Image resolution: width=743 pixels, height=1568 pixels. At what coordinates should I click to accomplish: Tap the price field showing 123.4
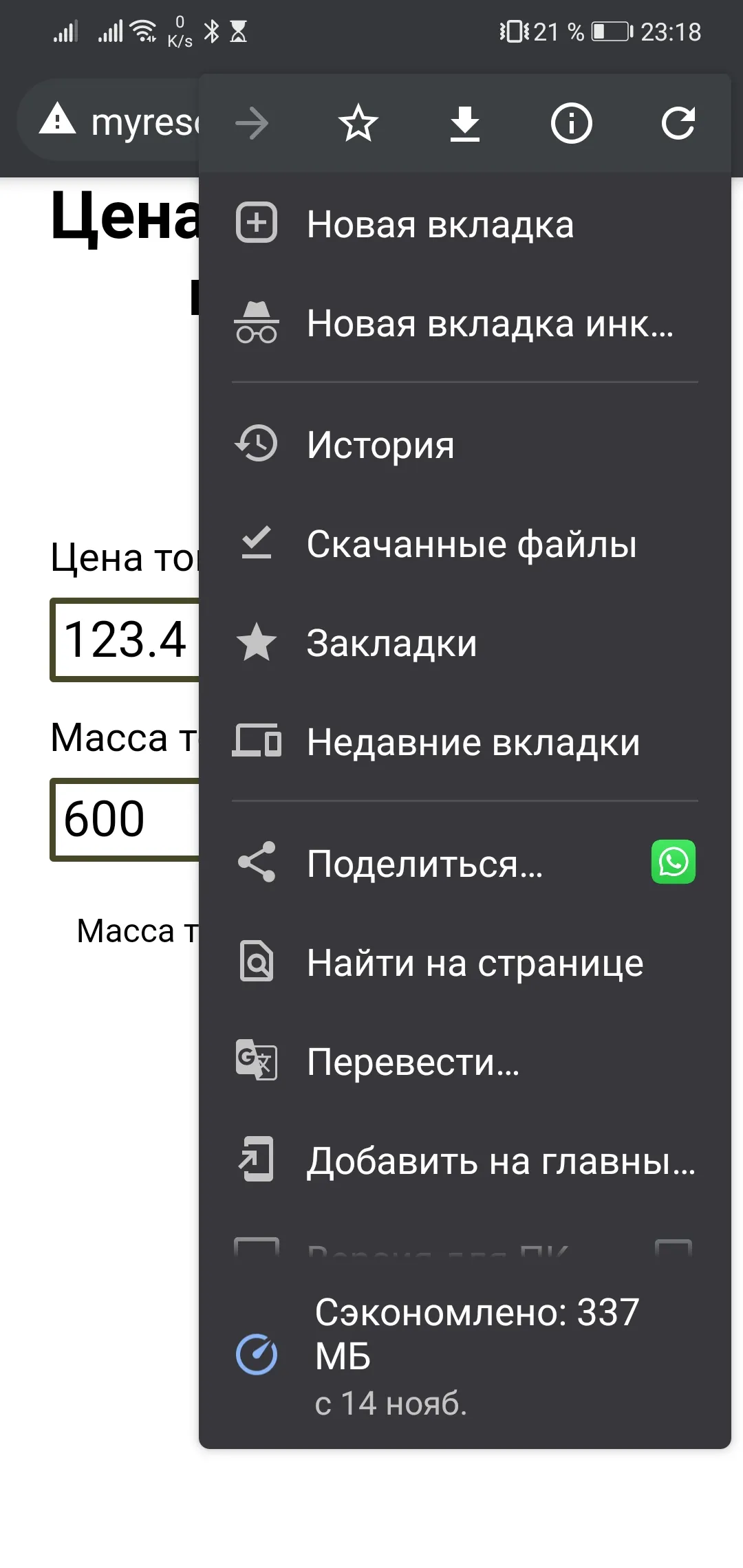[x=125, y=640]
